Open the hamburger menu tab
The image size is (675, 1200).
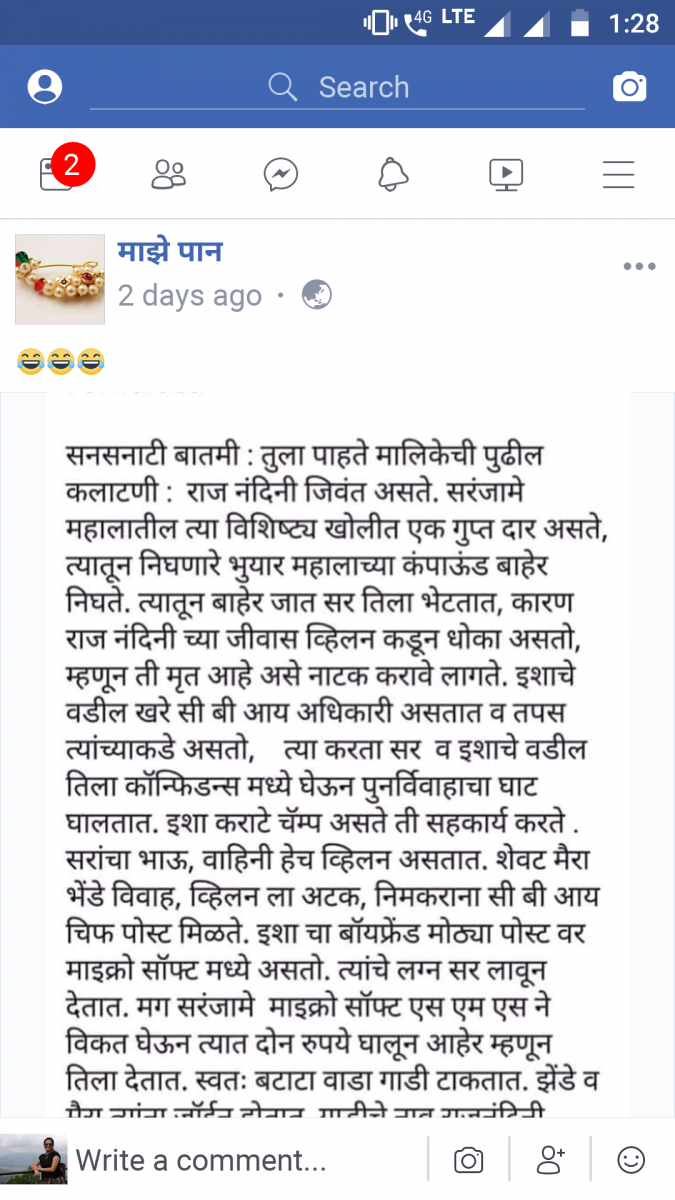click(618, 174)
